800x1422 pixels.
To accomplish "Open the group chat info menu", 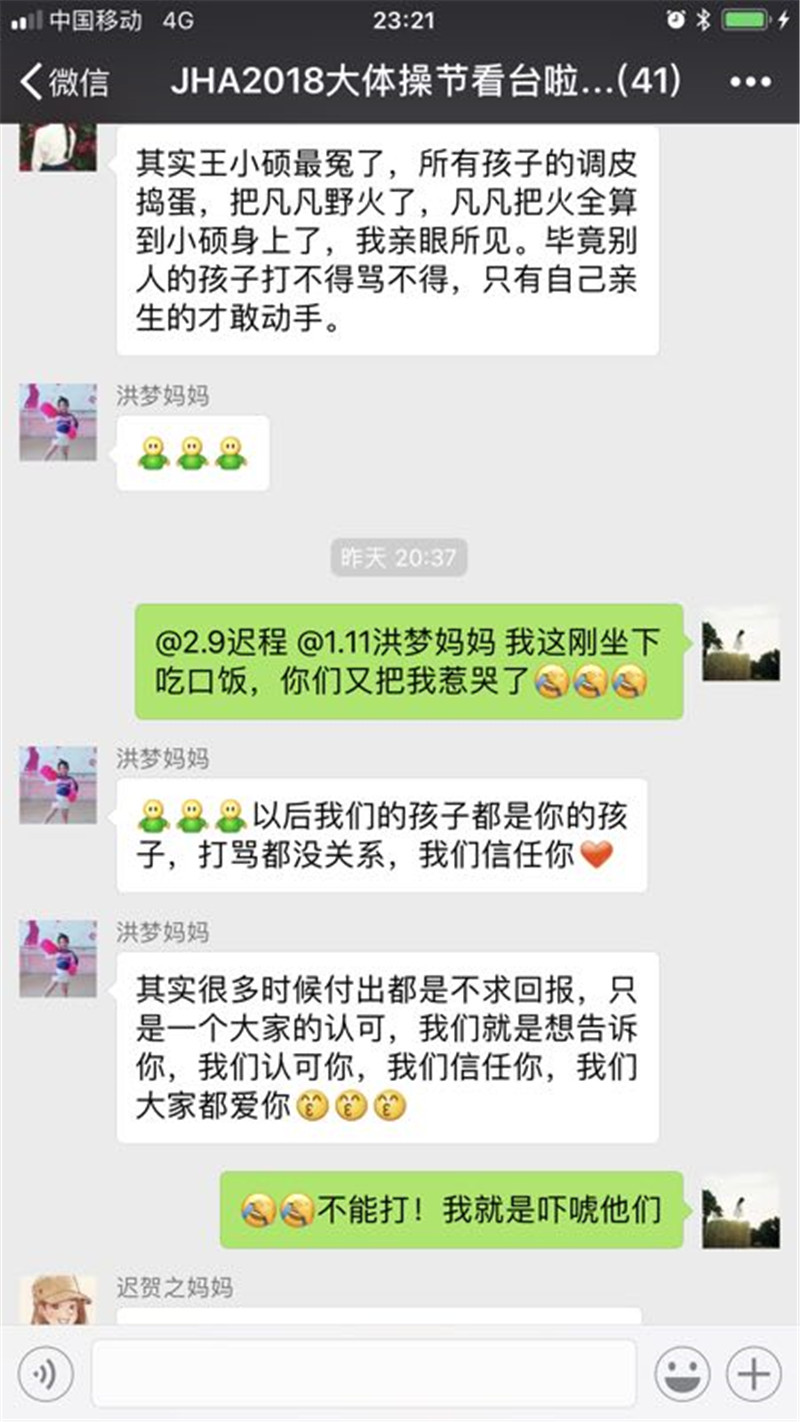I will pyautogui.click(x=750, y=82).
